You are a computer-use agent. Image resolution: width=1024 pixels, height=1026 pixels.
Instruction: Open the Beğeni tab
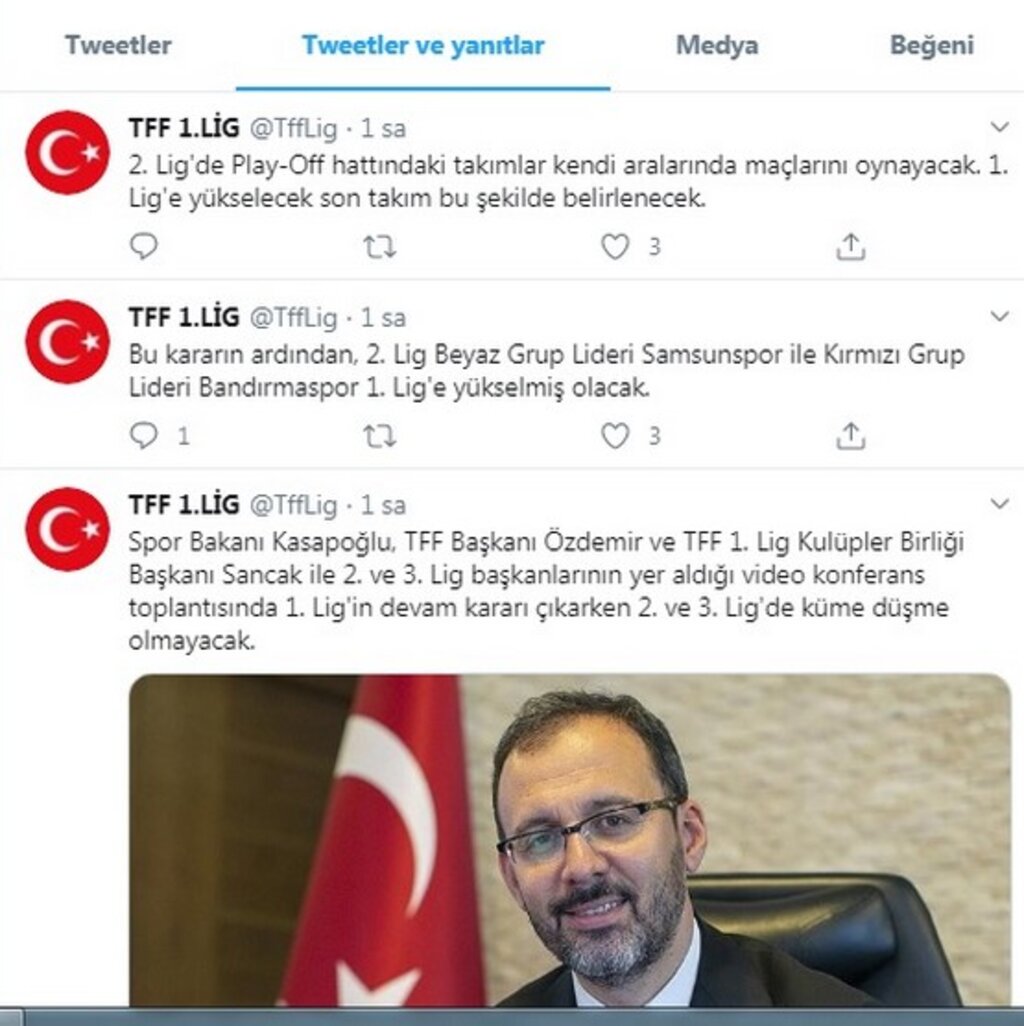tap(931, 45)
